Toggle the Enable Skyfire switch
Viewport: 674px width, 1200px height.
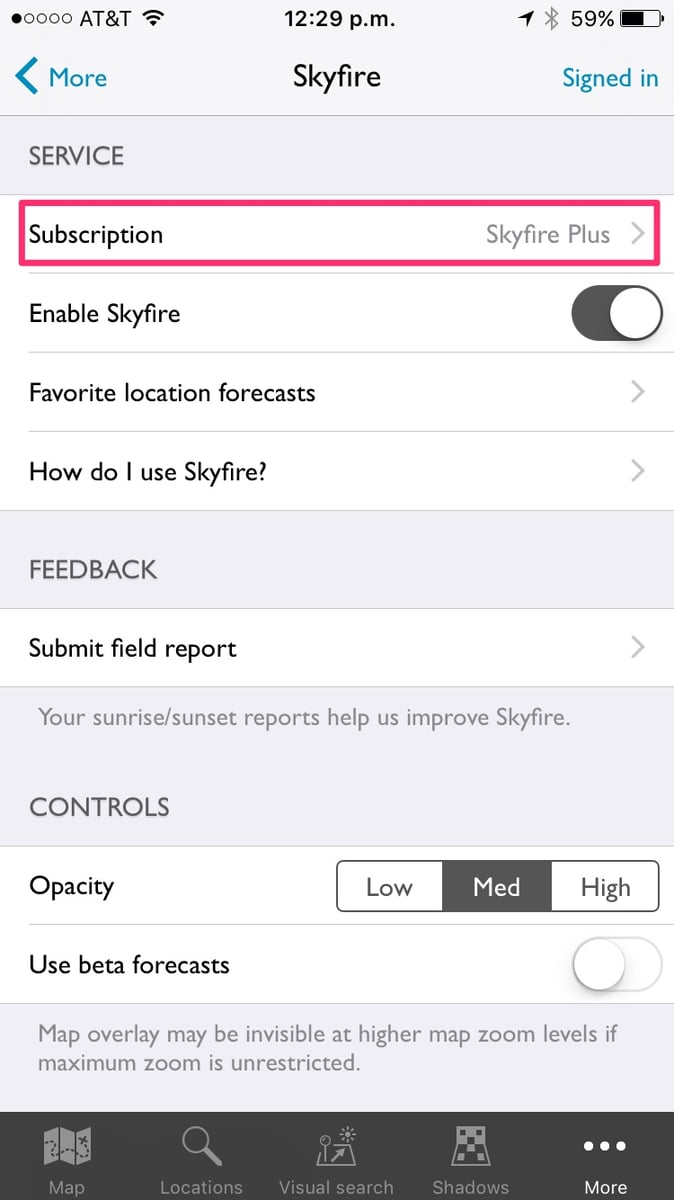coord(616,314)
